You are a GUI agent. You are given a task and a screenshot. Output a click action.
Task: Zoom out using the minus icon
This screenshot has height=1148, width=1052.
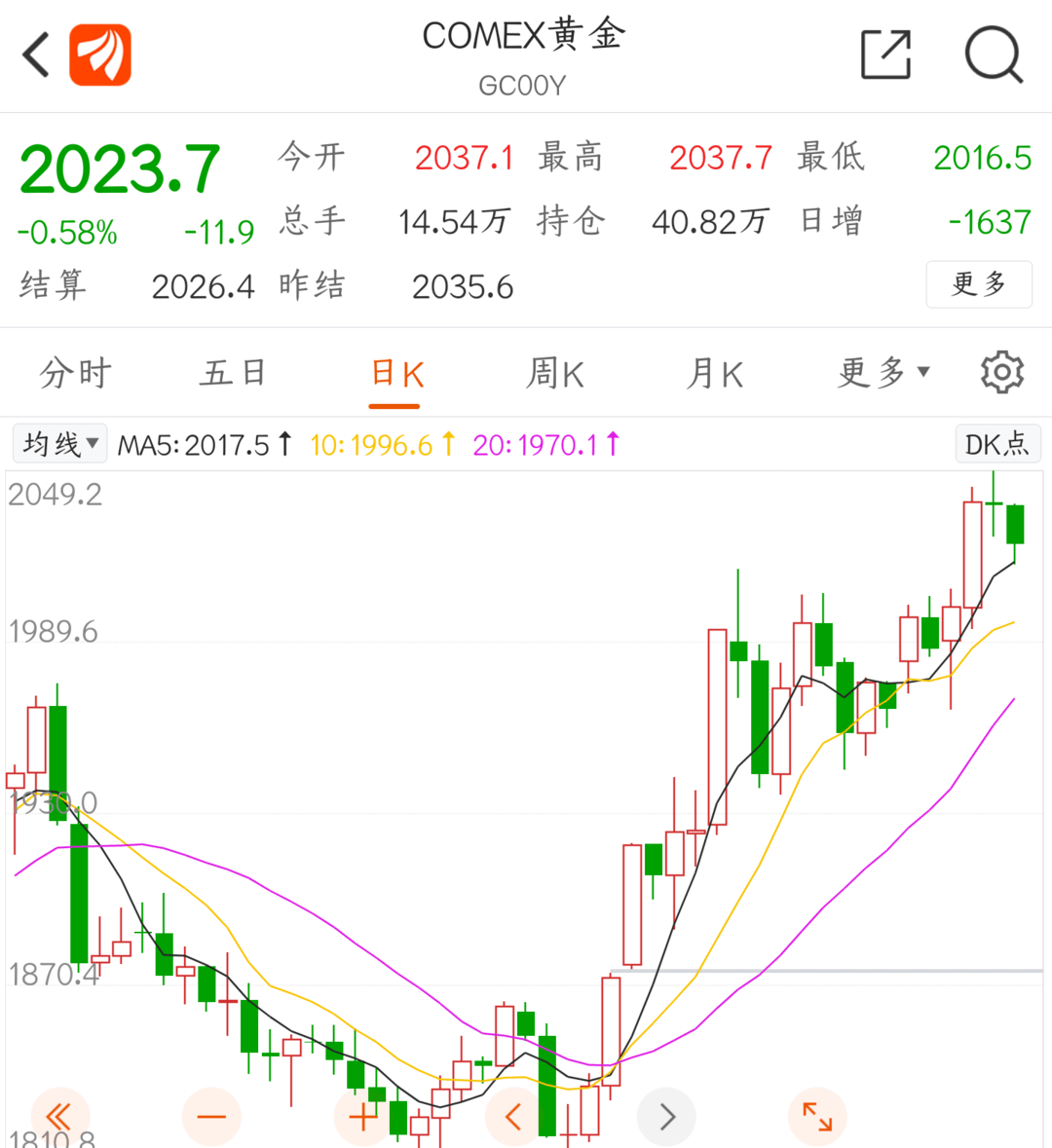click(211, 1116)
